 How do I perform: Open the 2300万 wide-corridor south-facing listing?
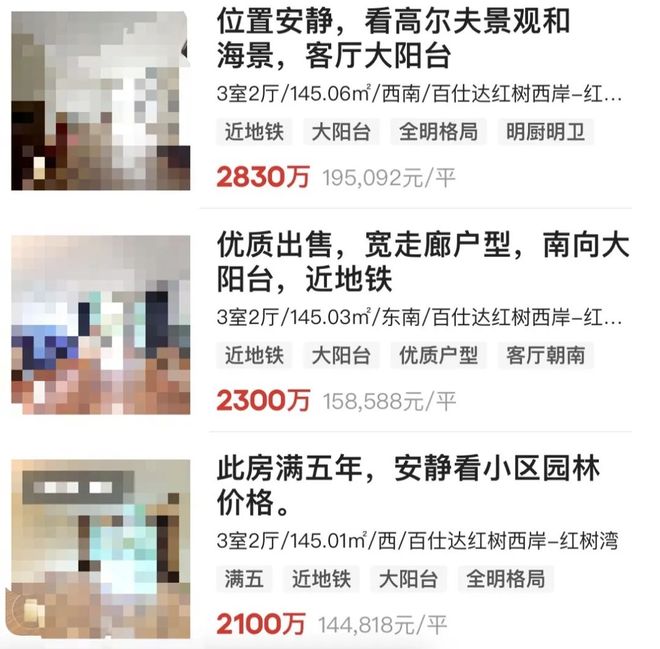[x=420, y=260]
